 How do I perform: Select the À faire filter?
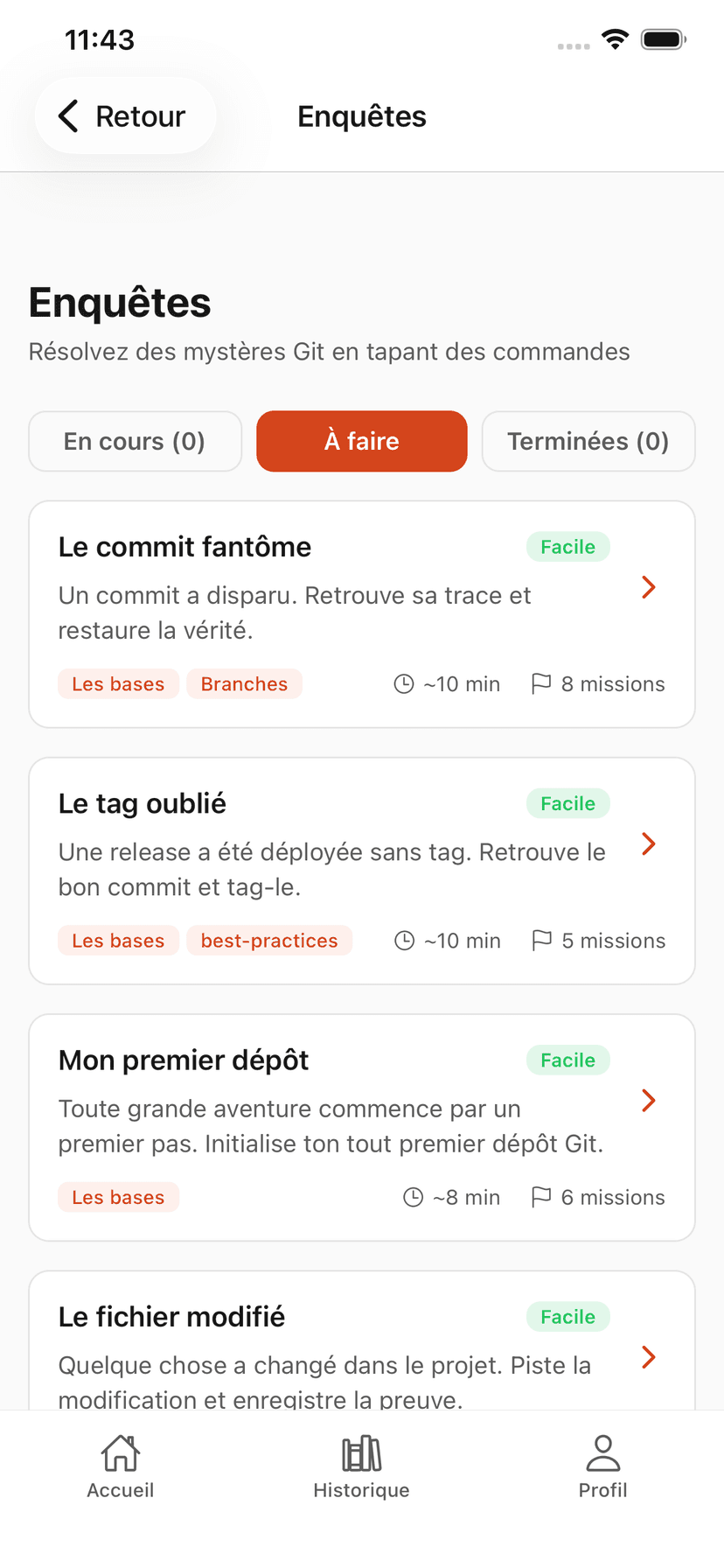[361, 441]
